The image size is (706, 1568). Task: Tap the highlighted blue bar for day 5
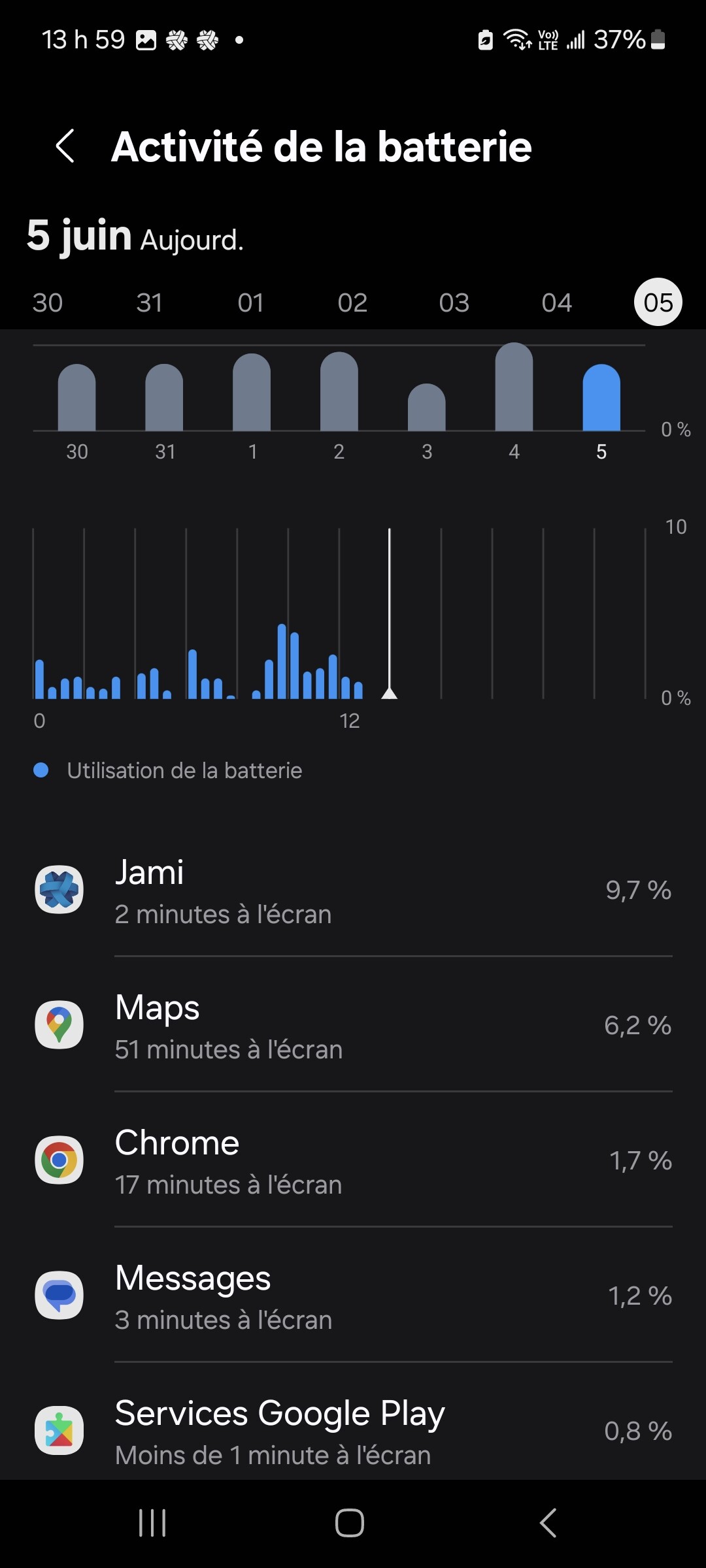pos(602,399)
